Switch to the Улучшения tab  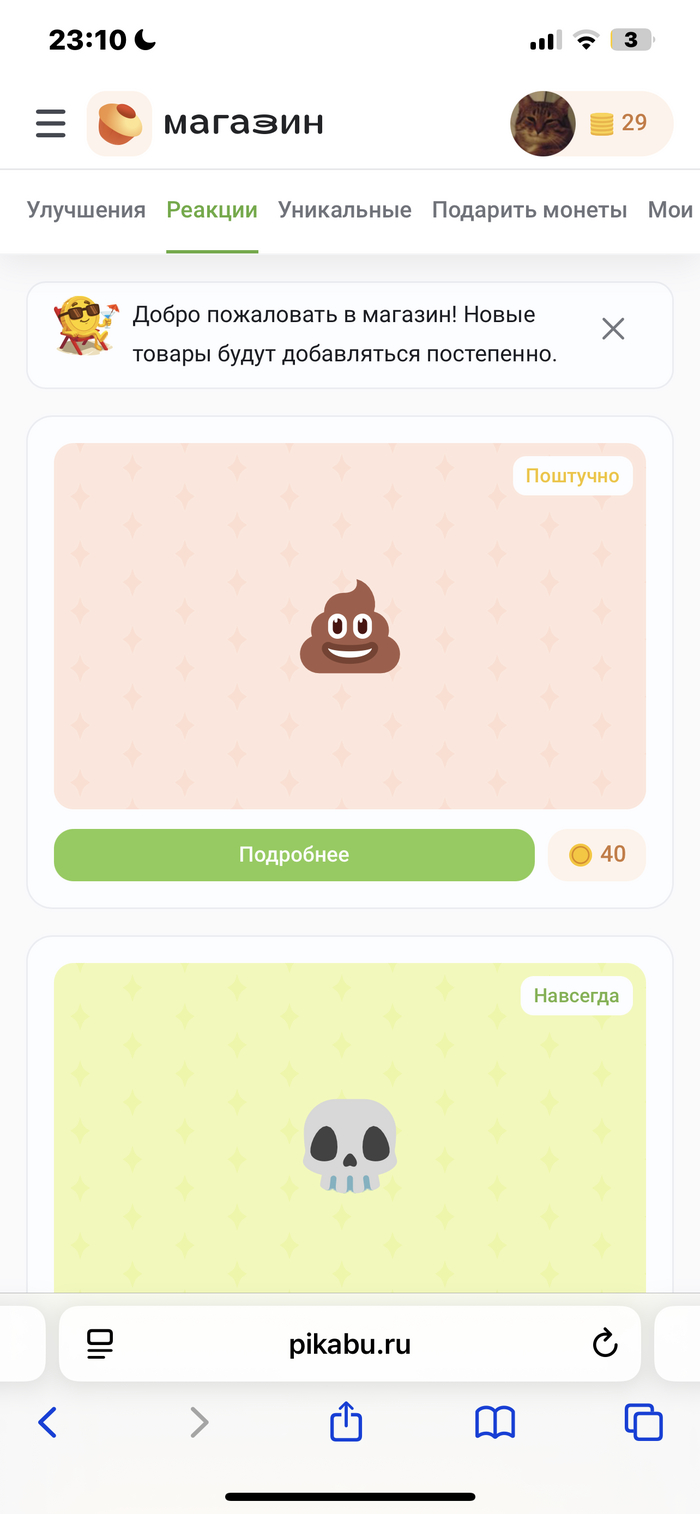click(86, 210)
